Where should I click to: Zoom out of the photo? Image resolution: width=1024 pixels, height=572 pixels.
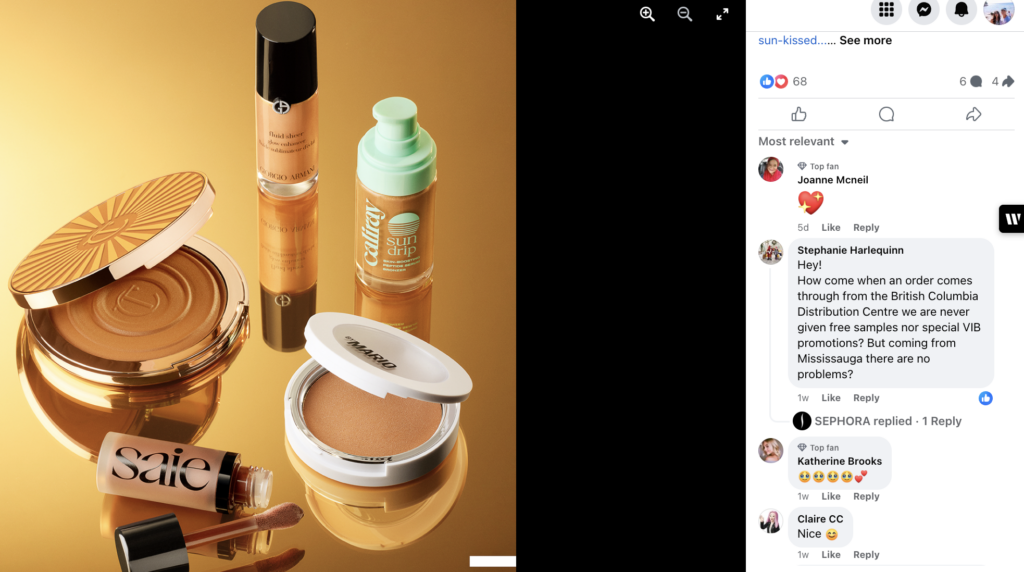(685, 14)
